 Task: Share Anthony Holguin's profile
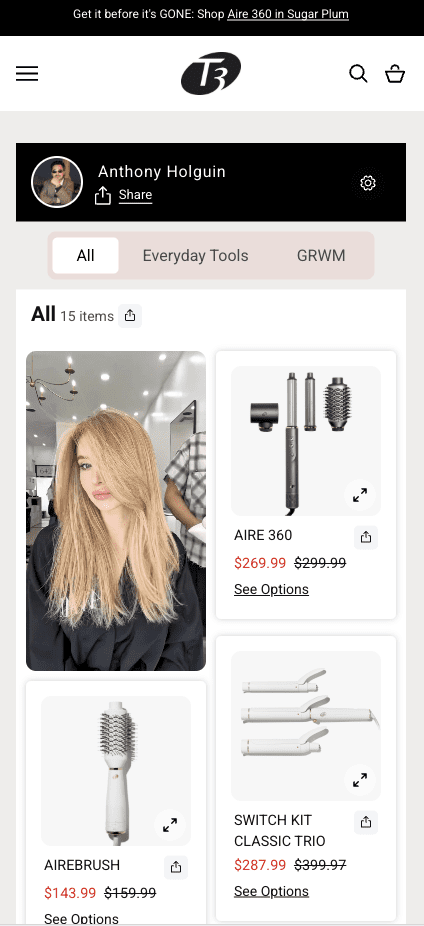pos(123,195)
